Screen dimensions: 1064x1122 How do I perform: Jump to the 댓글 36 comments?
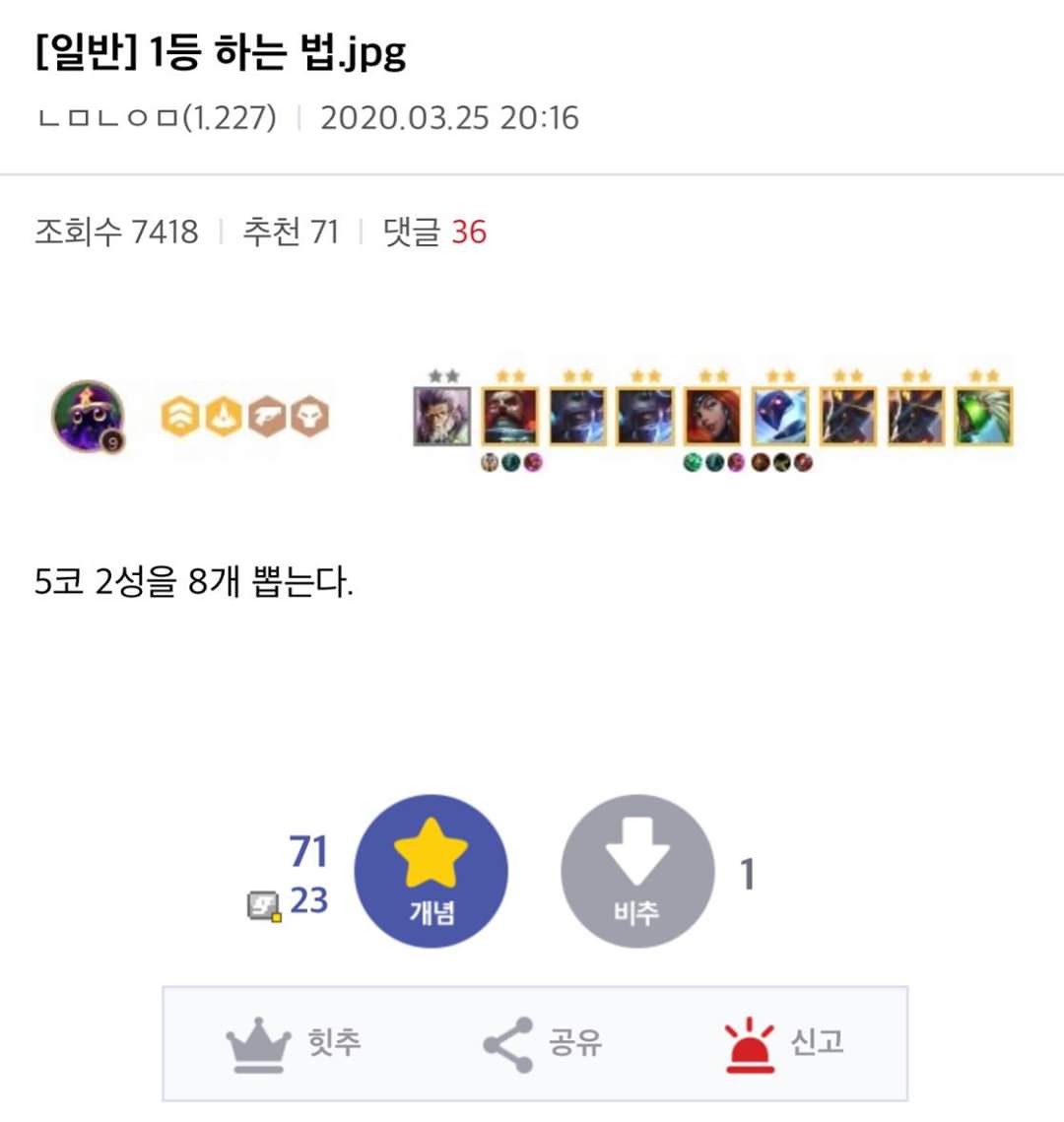coord(434,232)
